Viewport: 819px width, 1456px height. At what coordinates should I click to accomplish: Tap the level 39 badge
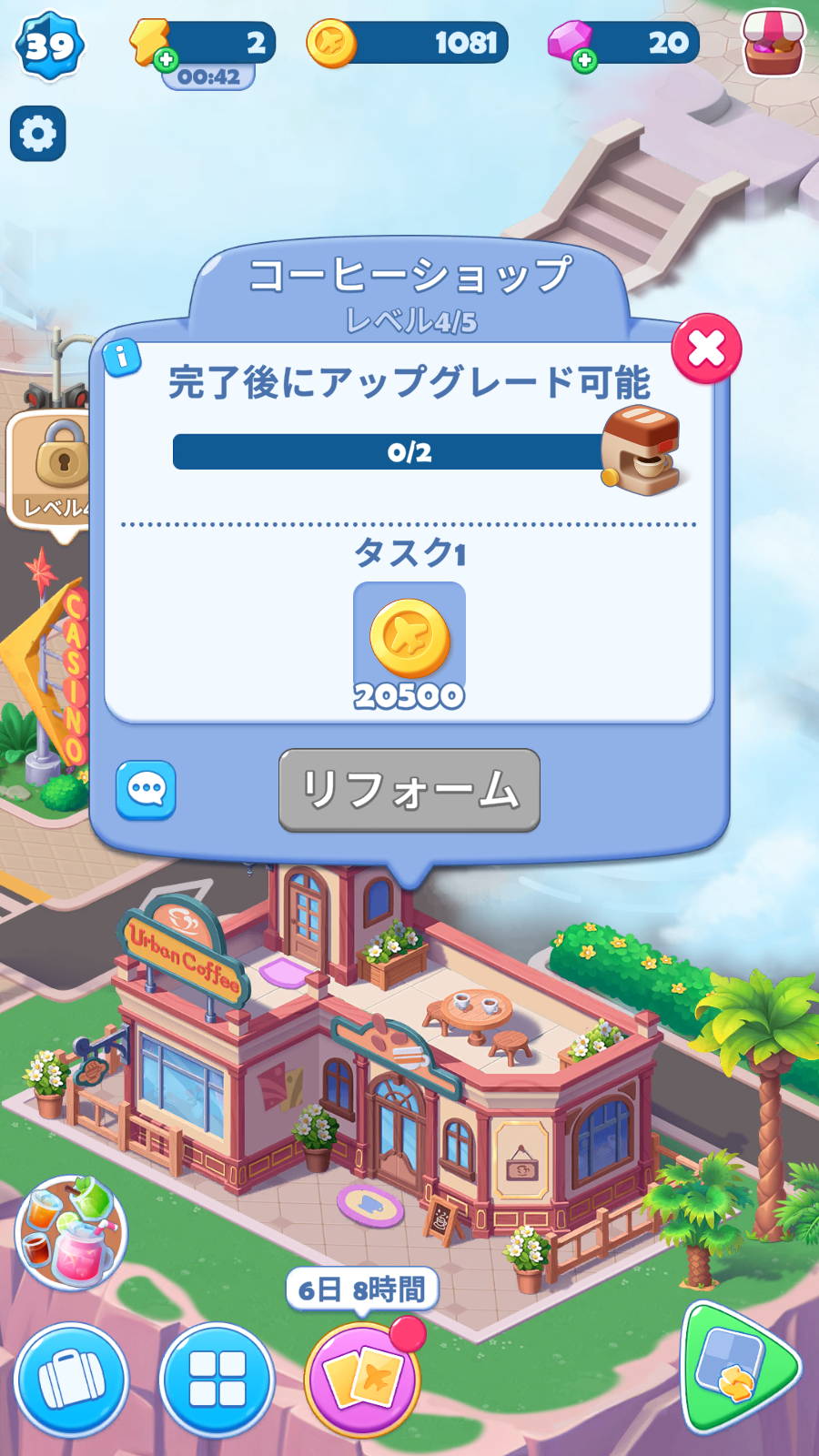pos(49,45)
